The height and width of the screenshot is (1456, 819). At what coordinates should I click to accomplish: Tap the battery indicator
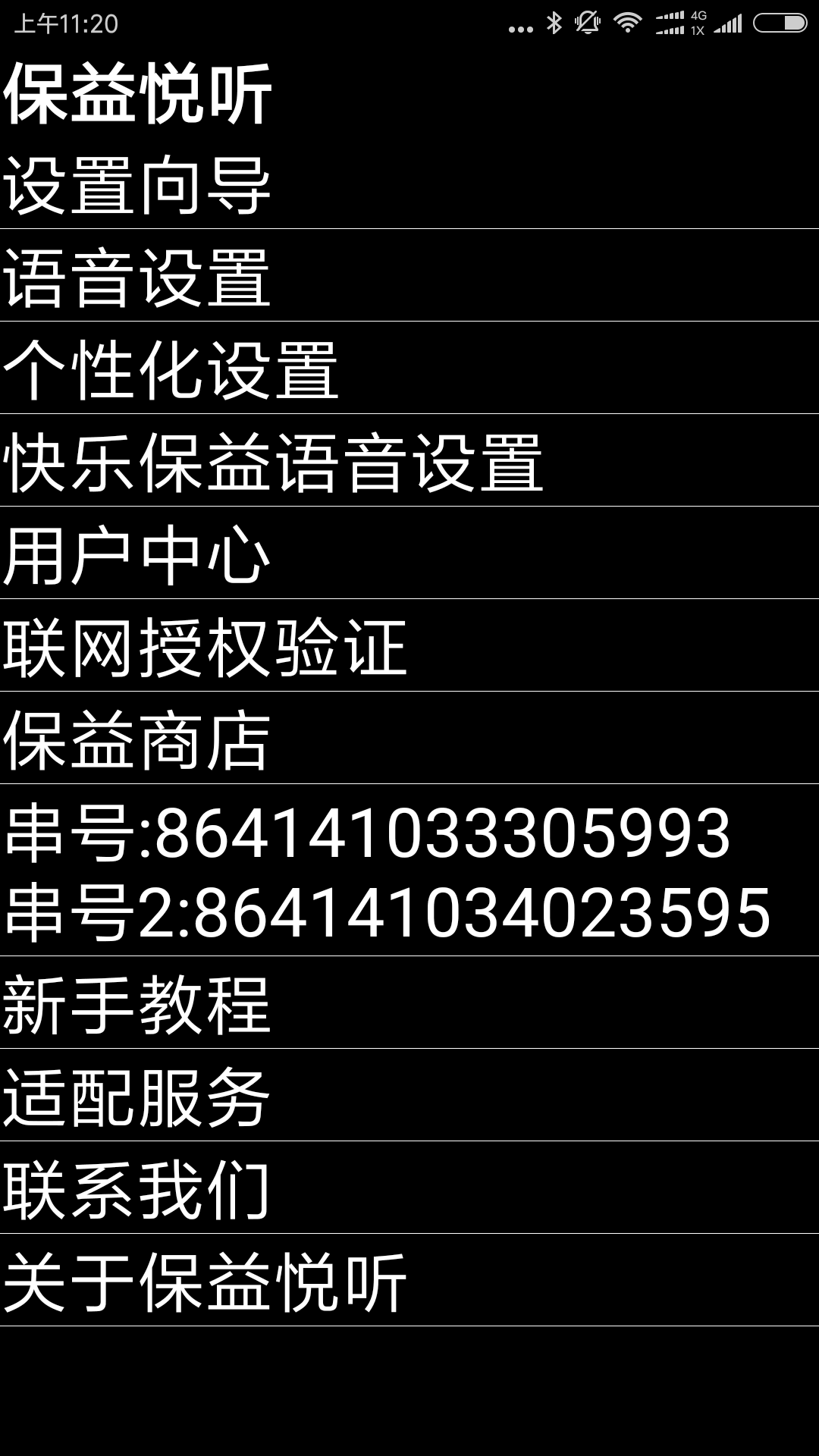point(780,21)
